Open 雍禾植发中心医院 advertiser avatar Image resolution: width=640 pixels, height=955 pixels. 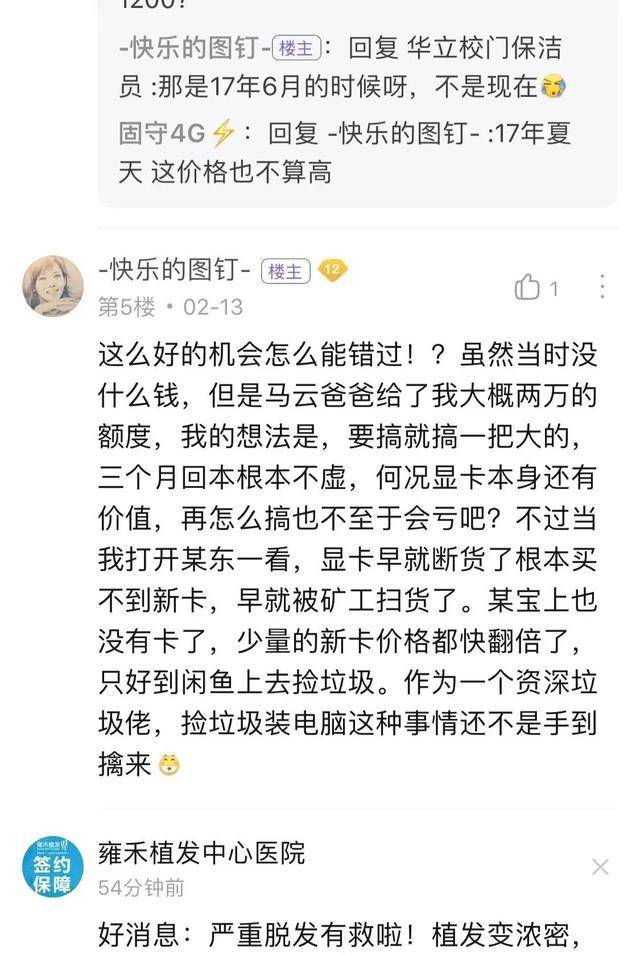[x=53, y=867]
